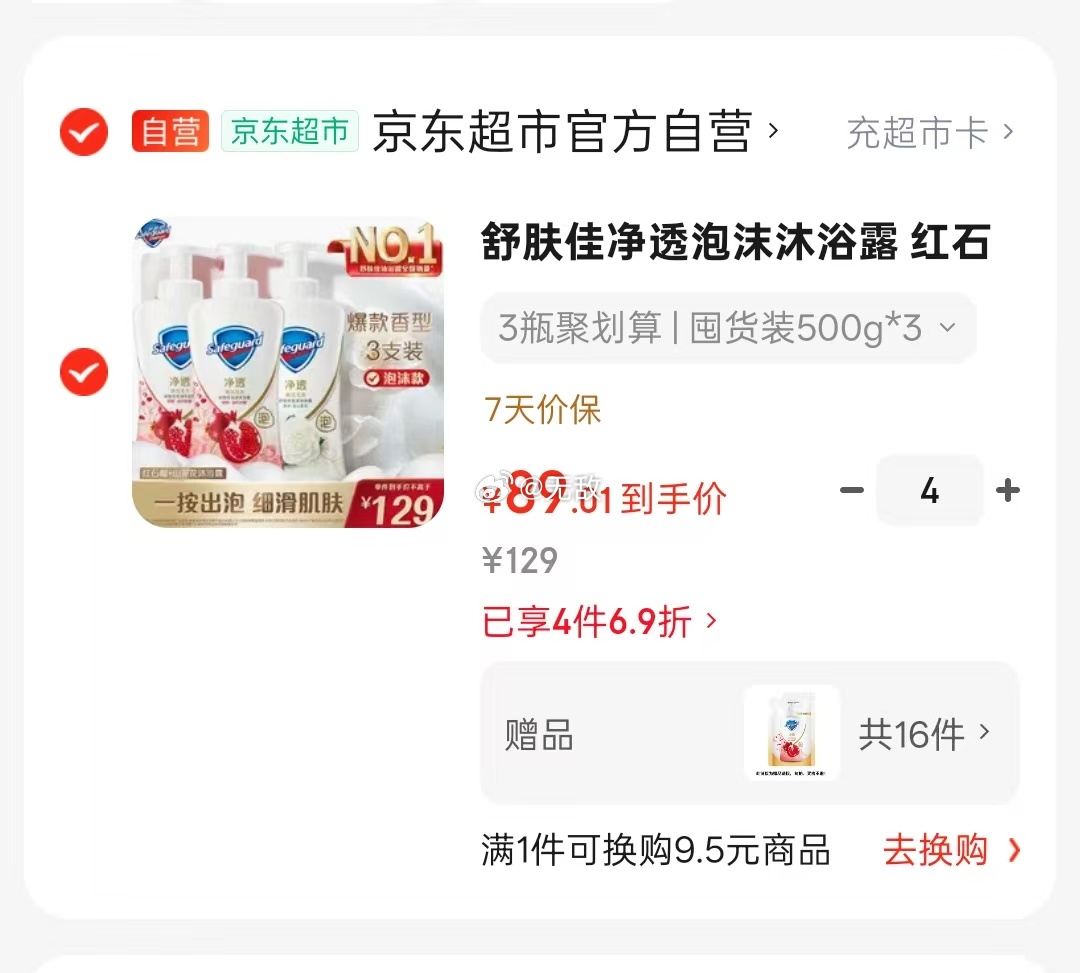The image size is (1080, 973).
Task: Edit the quantity field showing 4
Action: [x=930, y=491]
